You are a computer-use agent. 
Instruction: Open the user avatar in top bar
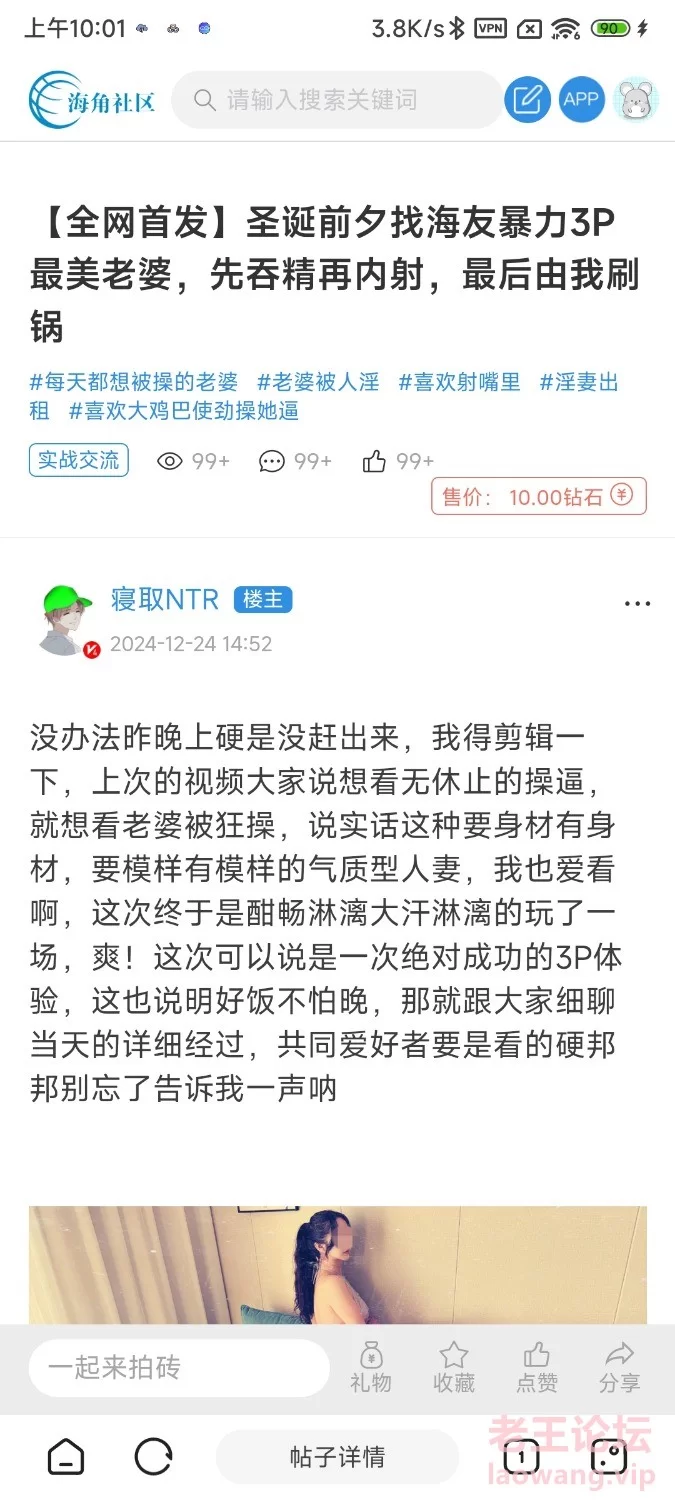(636, 100)
